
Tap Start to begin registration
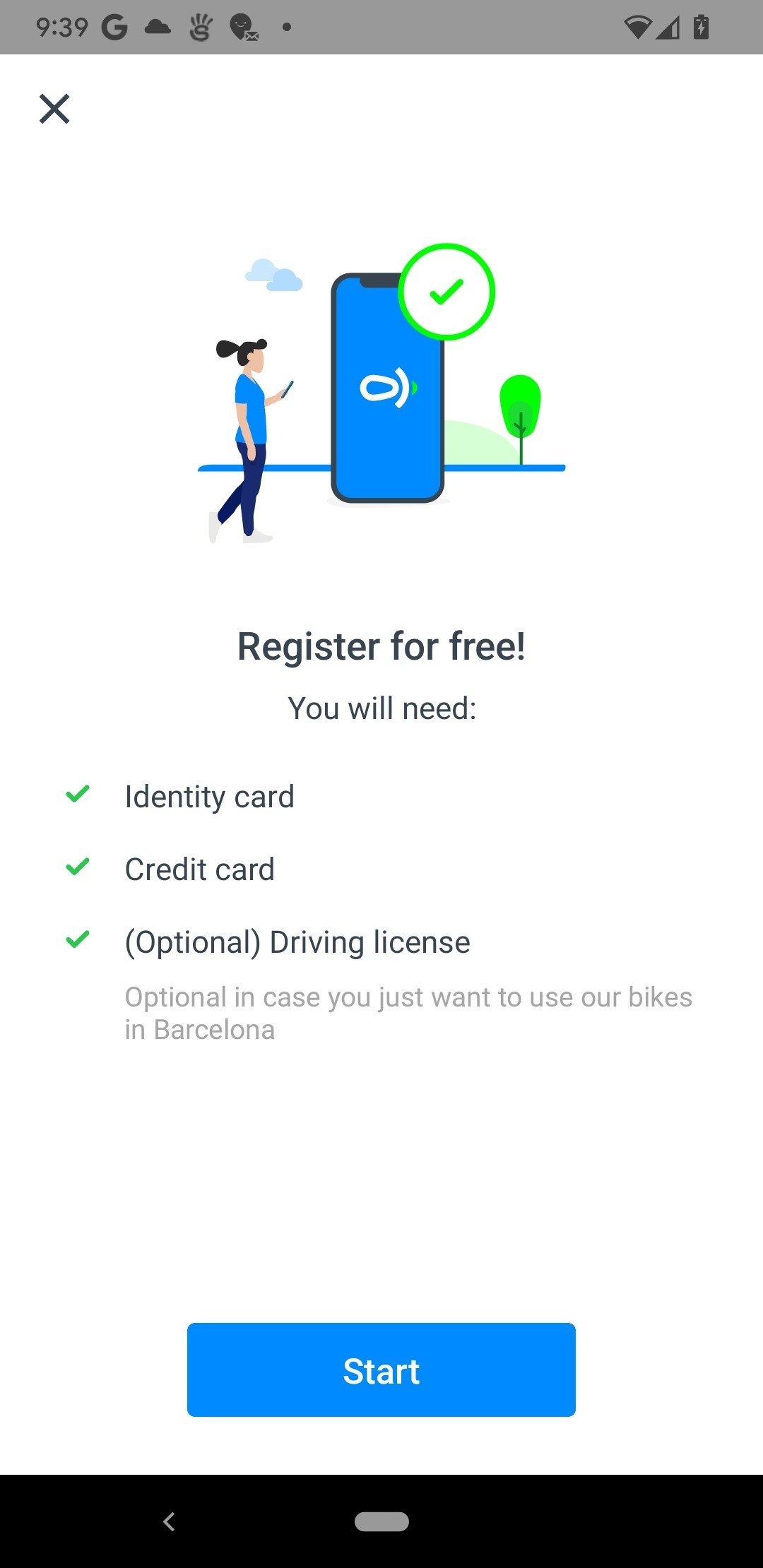tap(381, 1370)
